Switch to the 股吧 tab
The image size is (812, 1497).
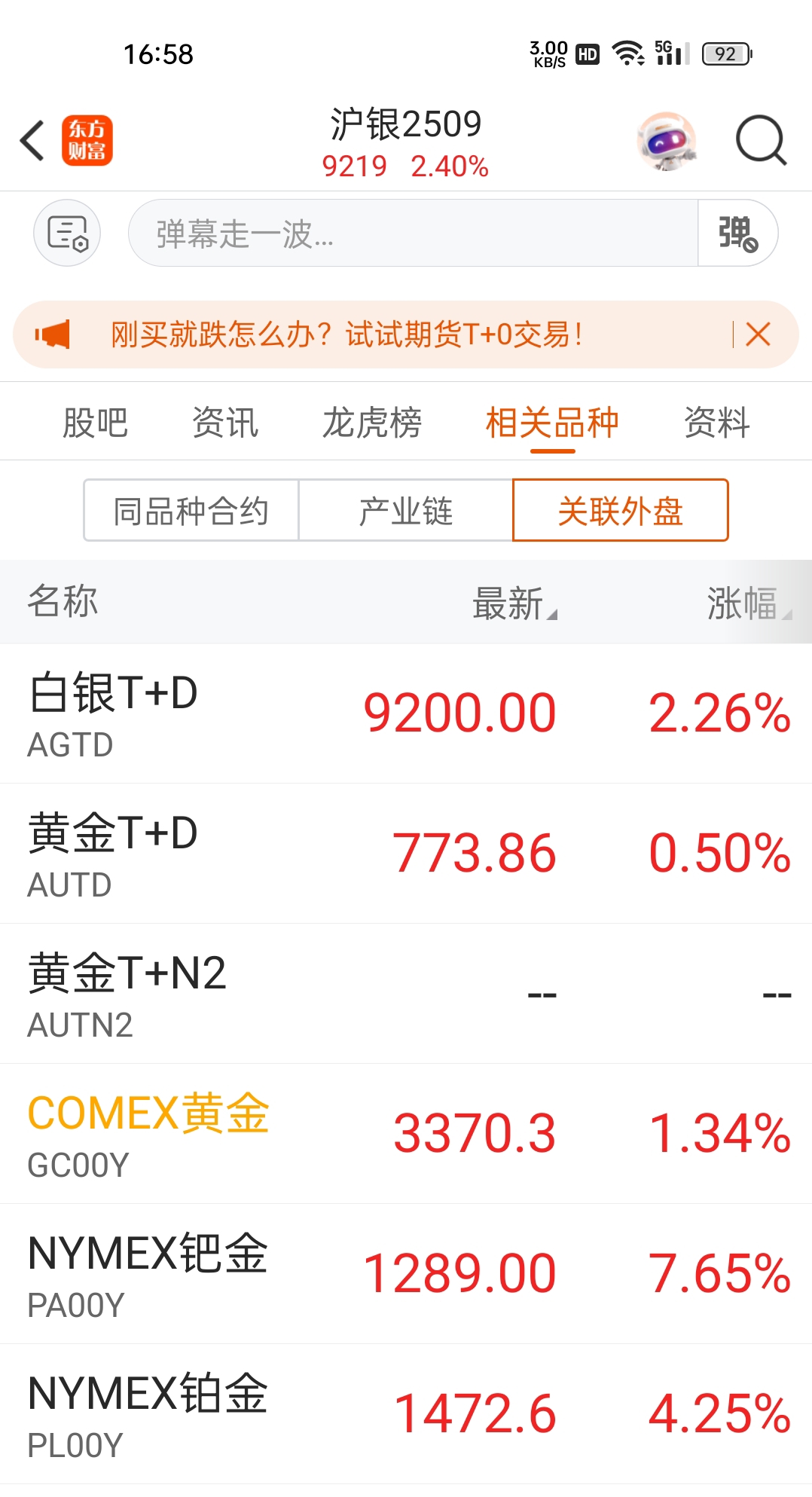coord(95,422)
